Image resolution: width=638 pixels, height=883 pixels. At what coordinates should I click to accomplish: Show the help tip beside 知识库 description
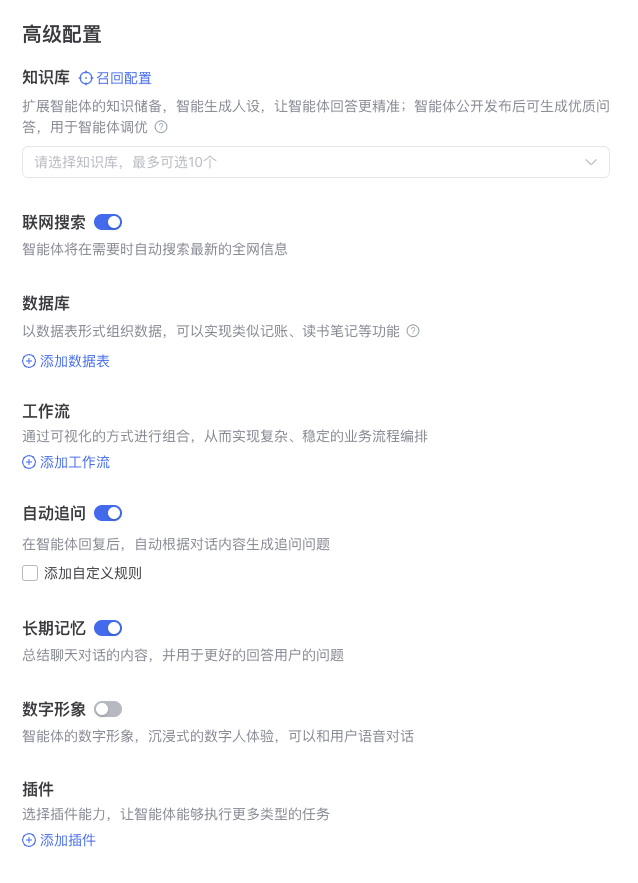pos(161,127)
